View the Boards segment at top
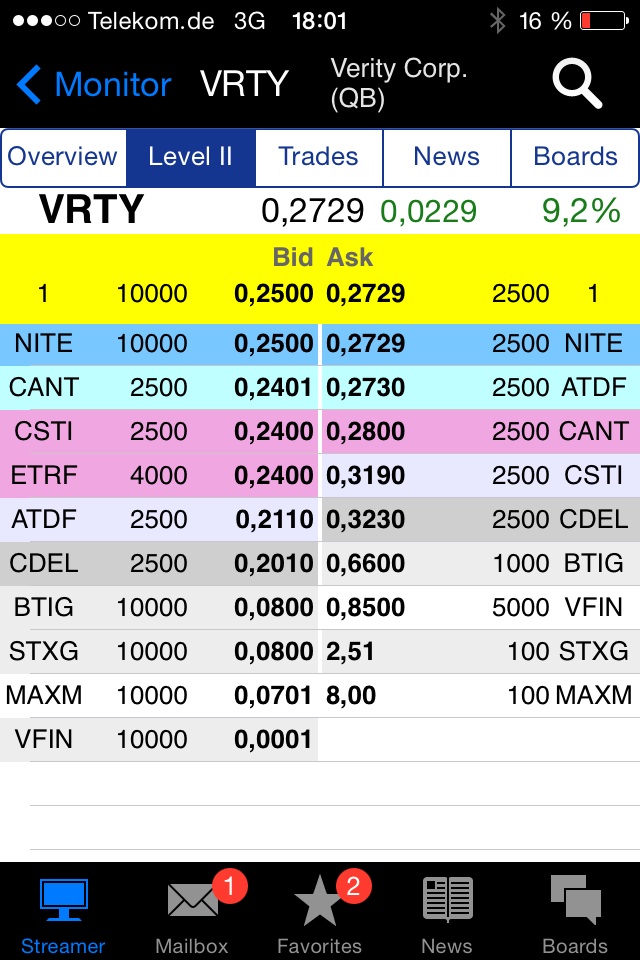 coord(575,157)
